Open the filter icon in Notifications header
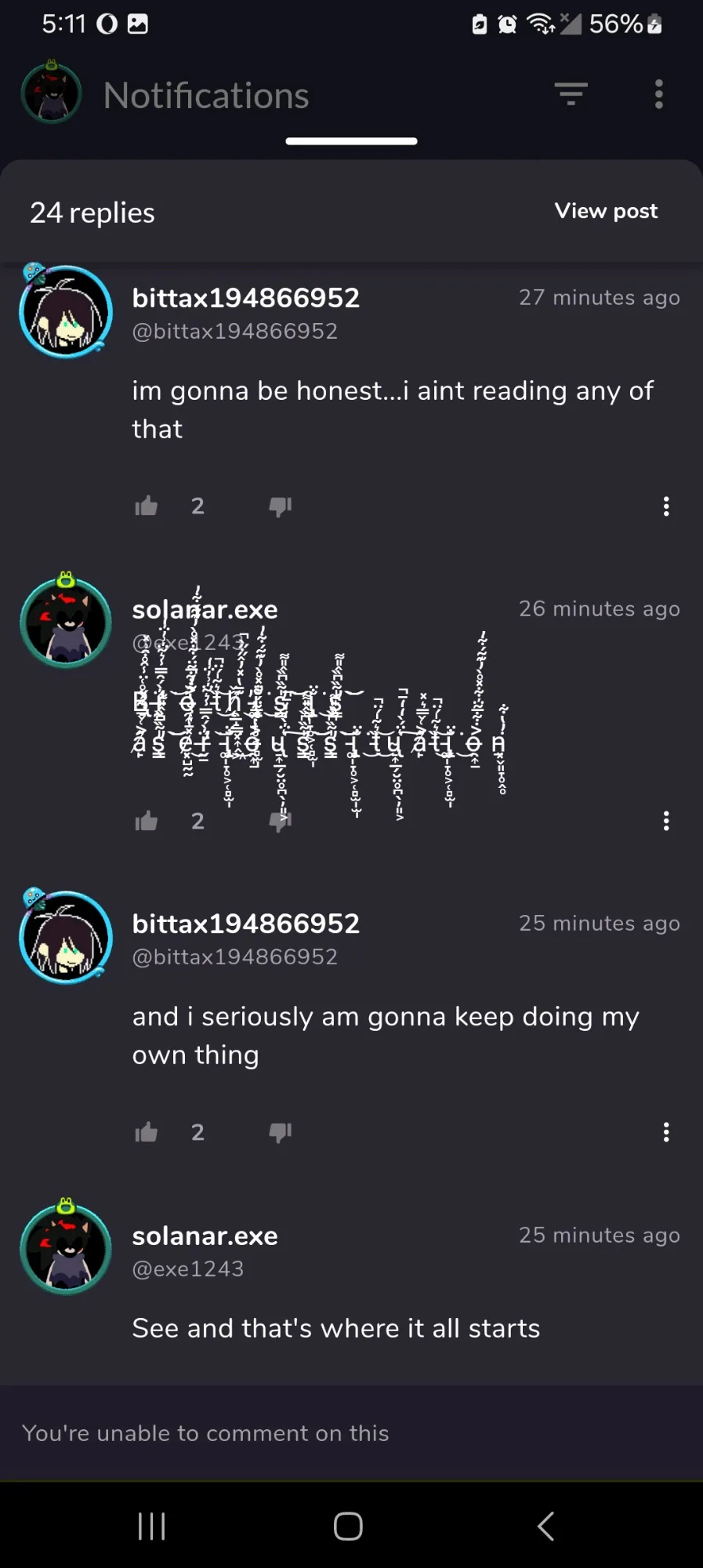703x1568 pixels. (x=571, y=94)
